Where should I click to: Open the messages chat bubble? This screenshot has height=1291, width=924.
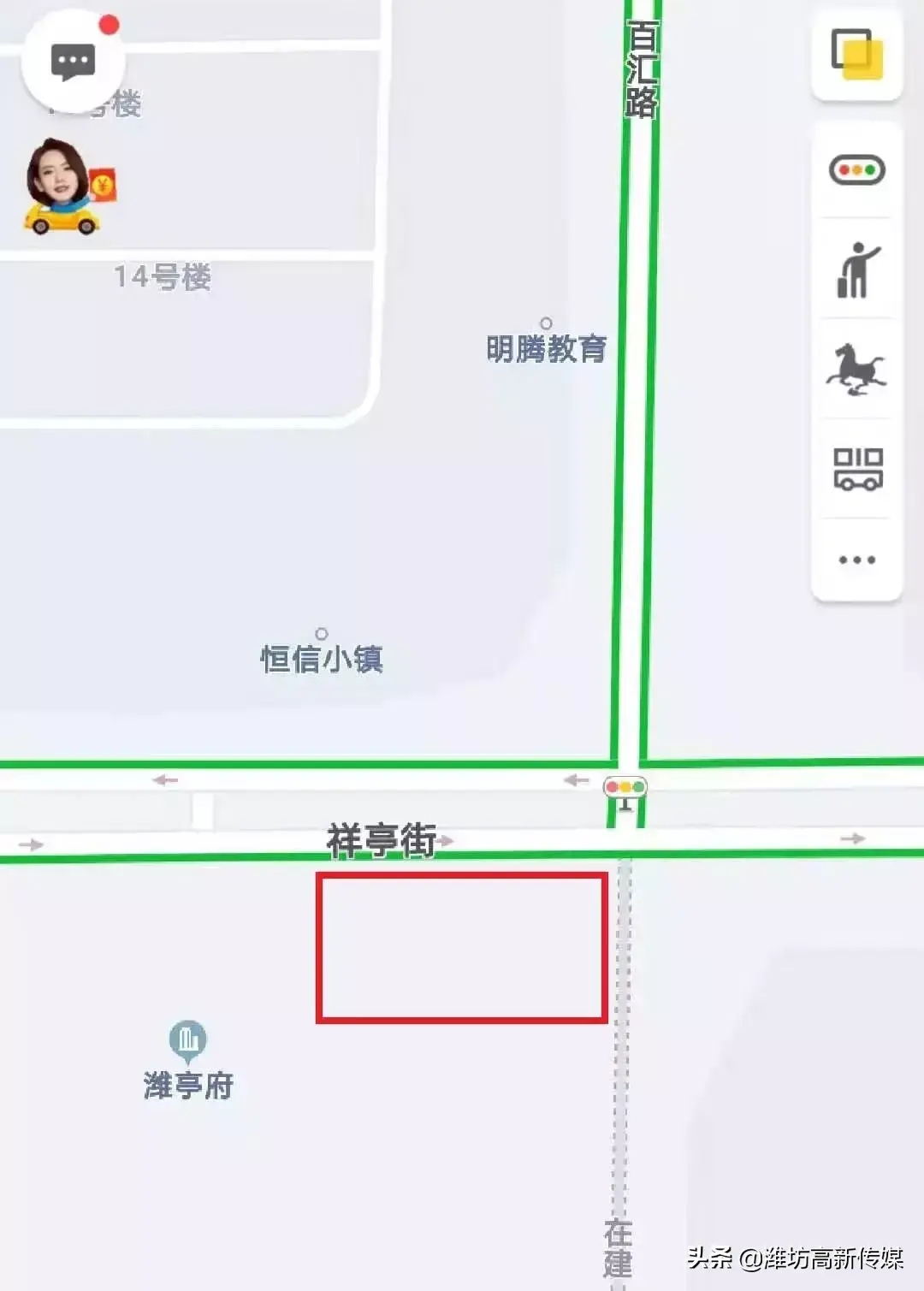point(73,62)
